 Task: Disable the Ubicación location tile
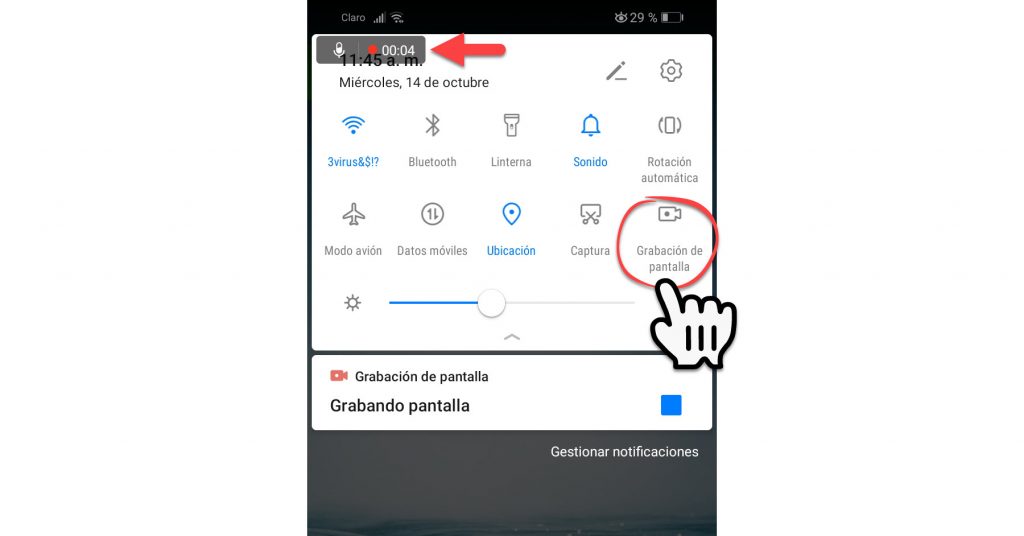pos(511,215)
